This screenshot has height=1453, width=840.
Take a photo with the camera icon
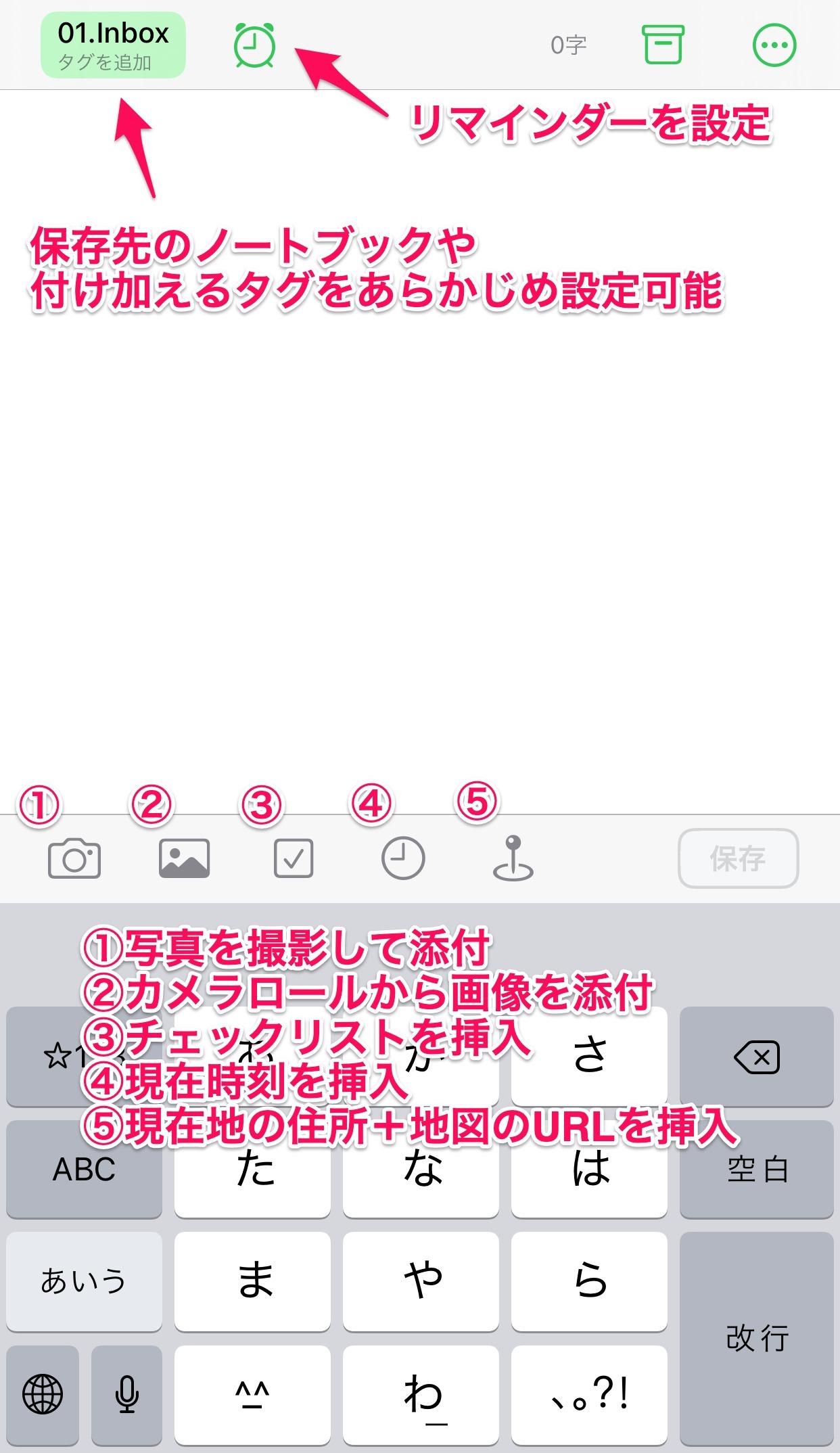(74, 858)
